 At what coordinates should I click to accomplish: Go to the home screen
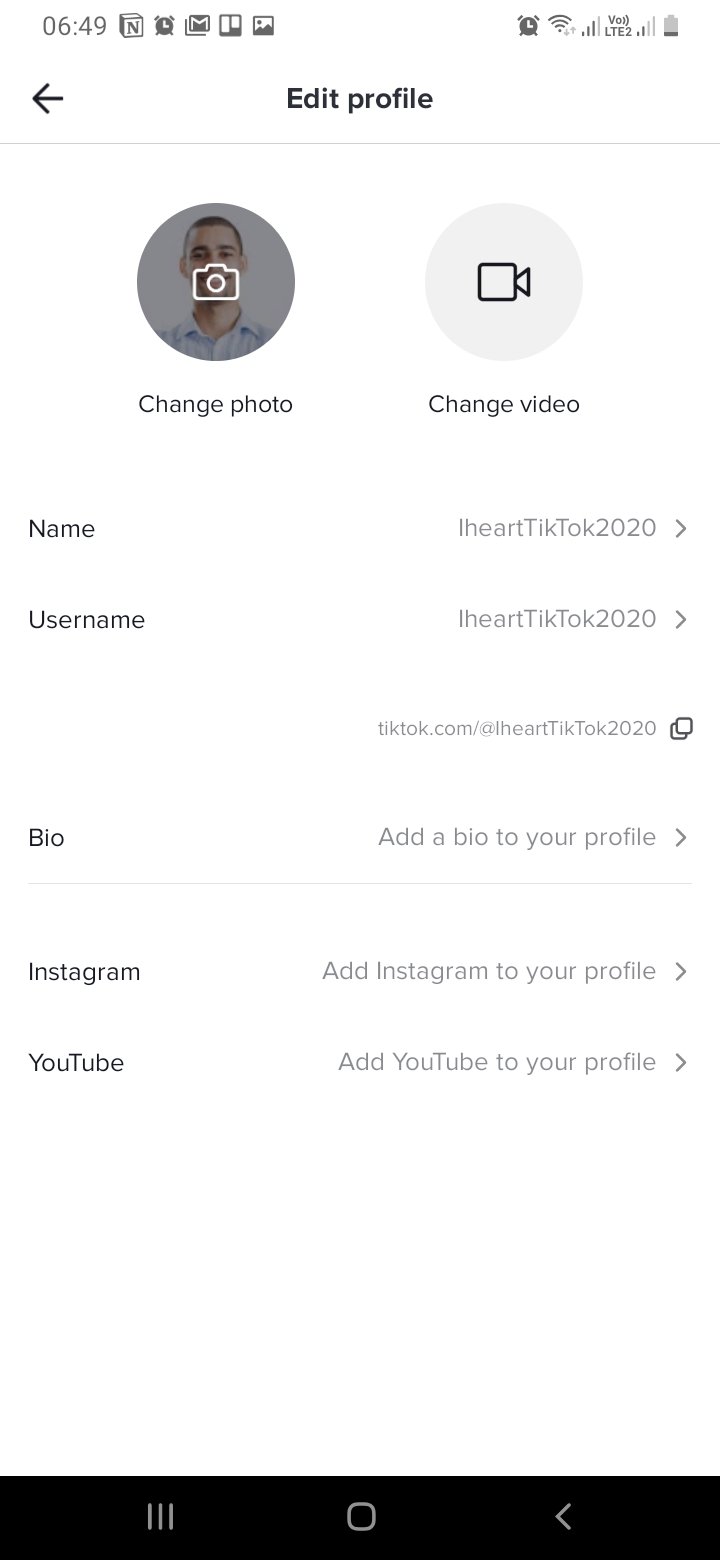361,1517
